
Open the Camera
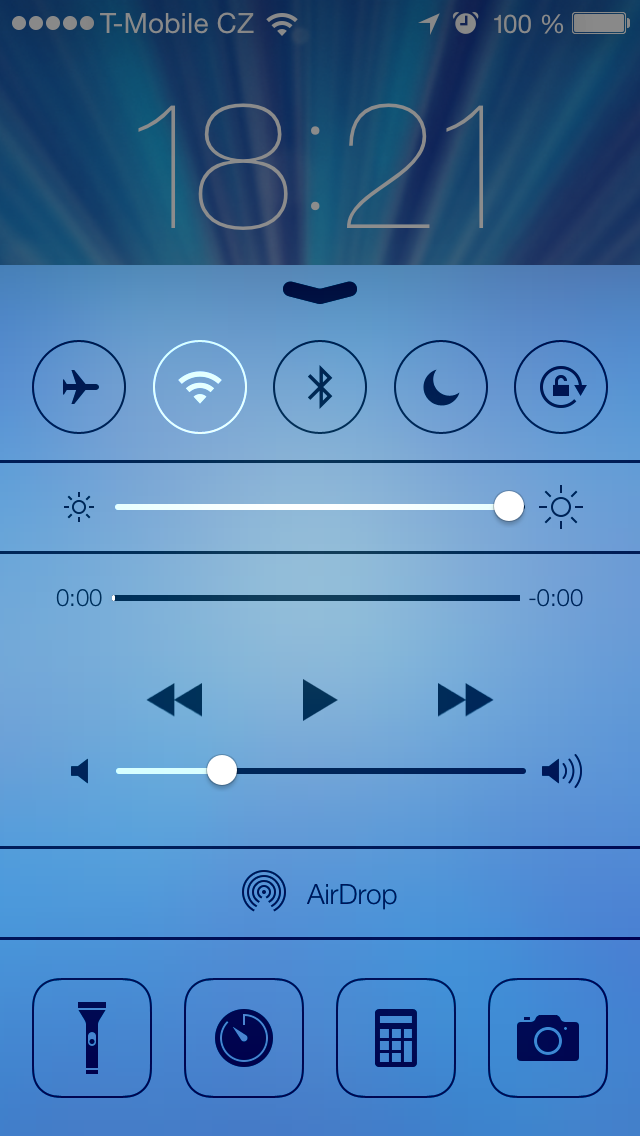pos(548,1037)
